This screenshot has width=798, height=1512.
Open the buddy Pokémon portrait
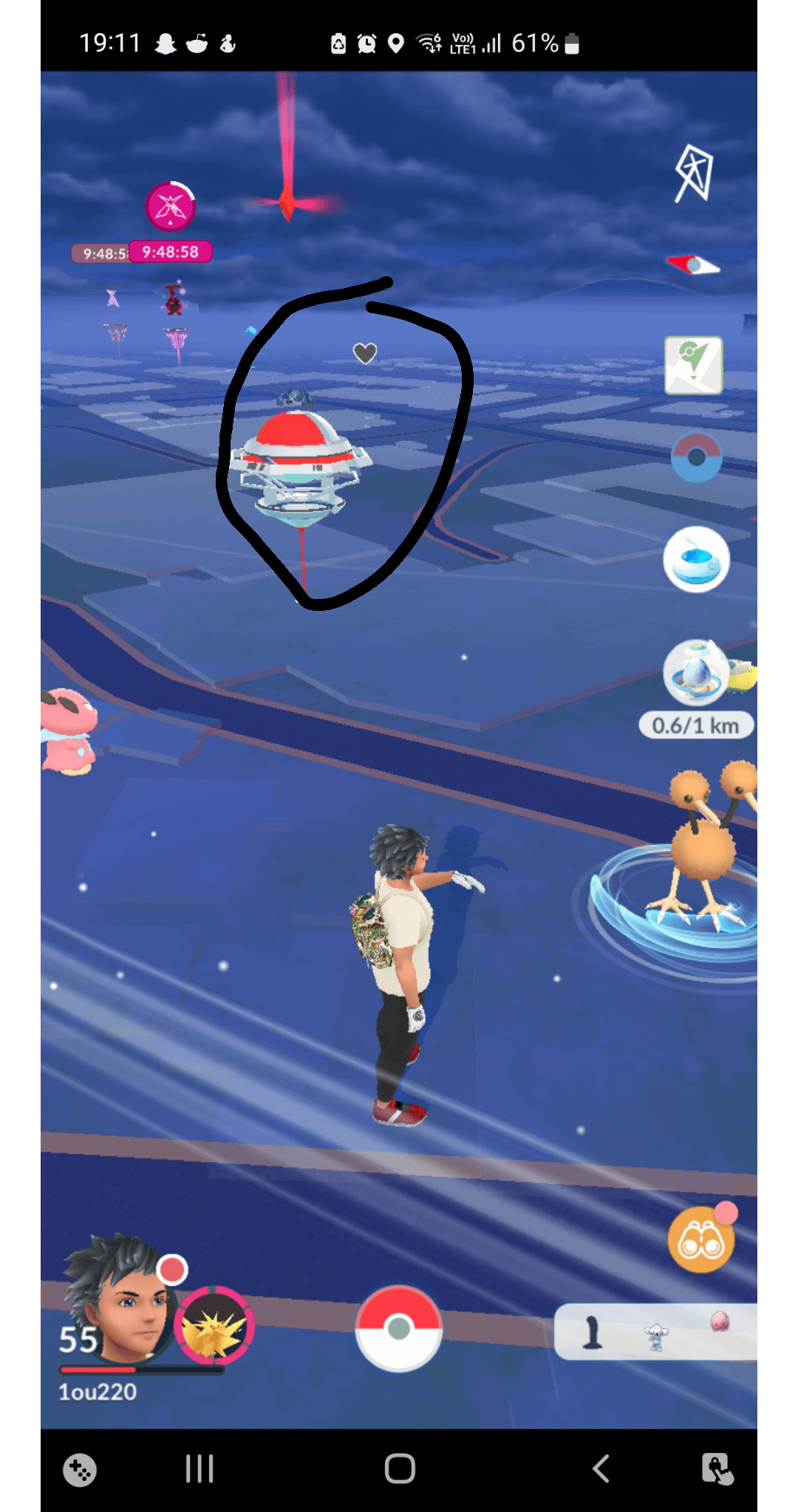point(214,1327)
